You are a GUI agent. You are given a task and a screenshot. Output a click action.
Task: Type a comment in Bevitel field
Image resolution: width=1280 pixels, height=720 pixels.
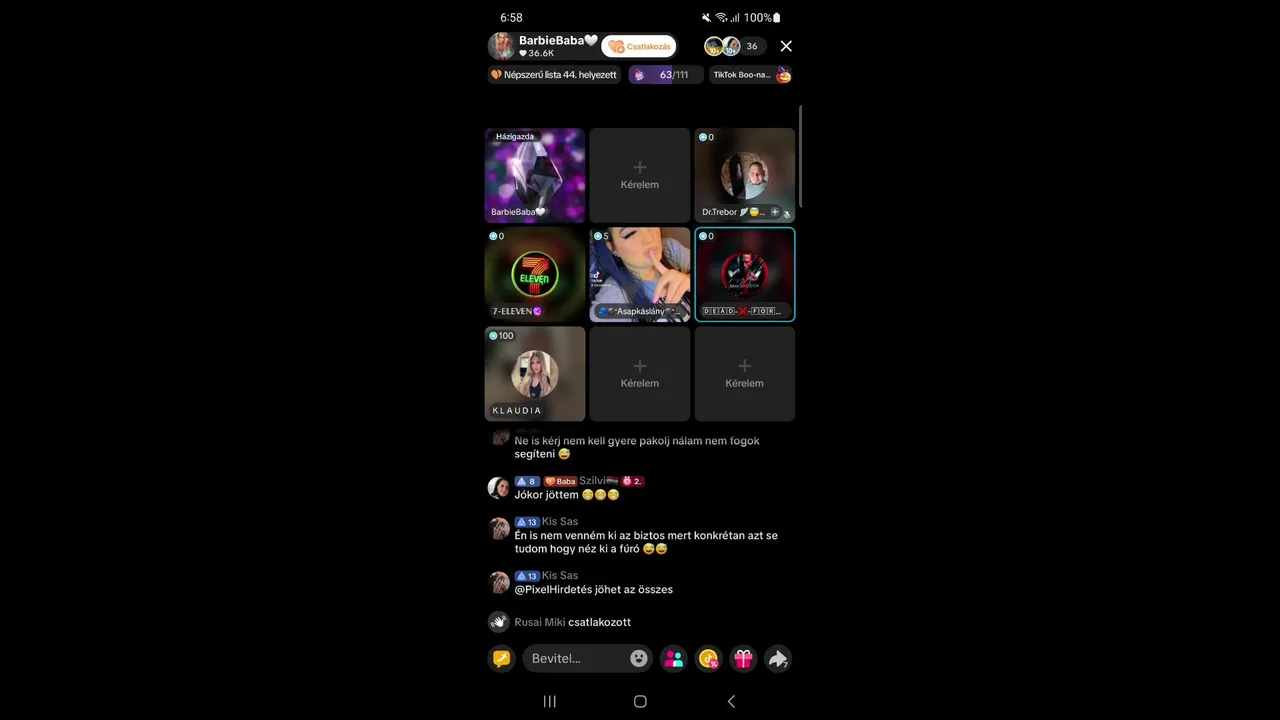point(575,658)
